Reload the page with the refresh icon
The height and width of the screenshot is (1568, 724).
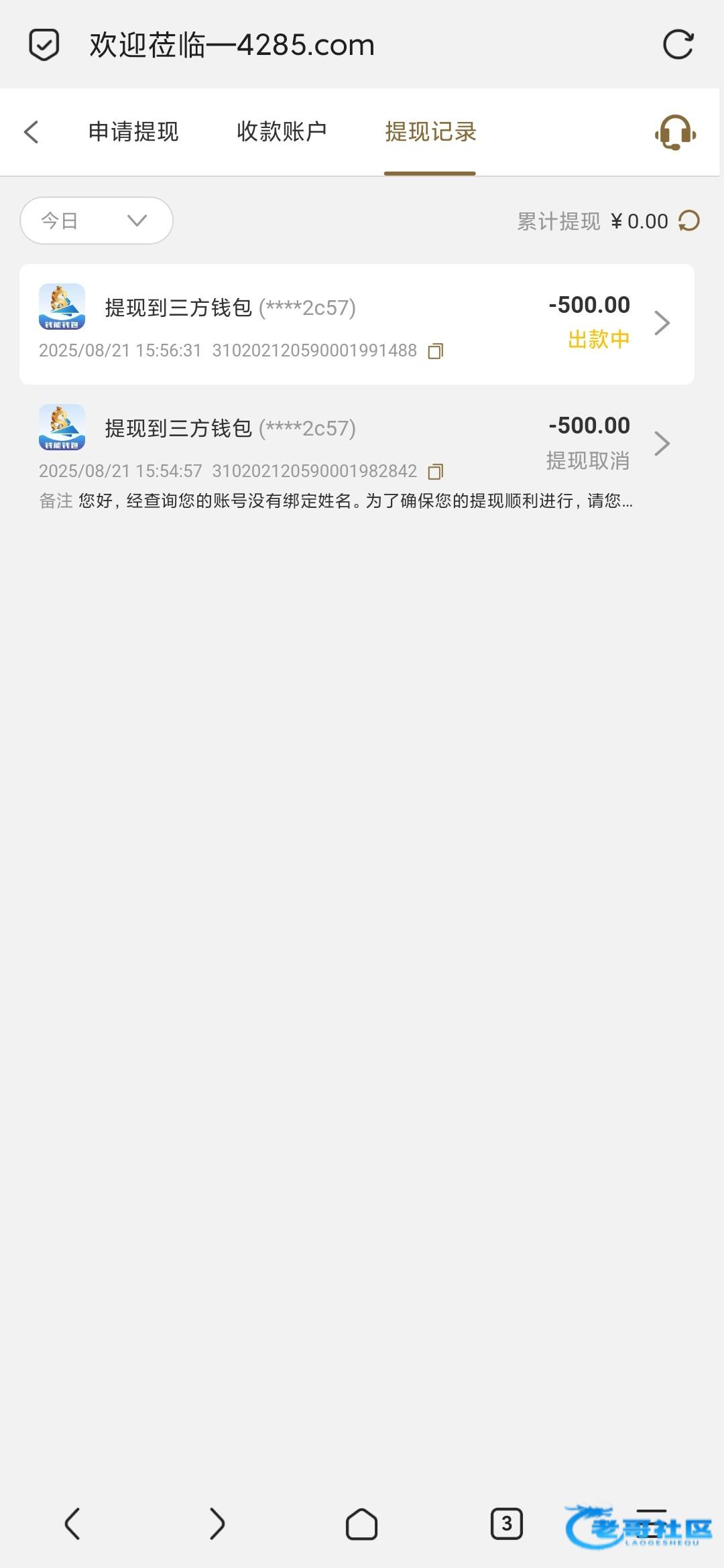pyautogui.click(x=678, y=45)
